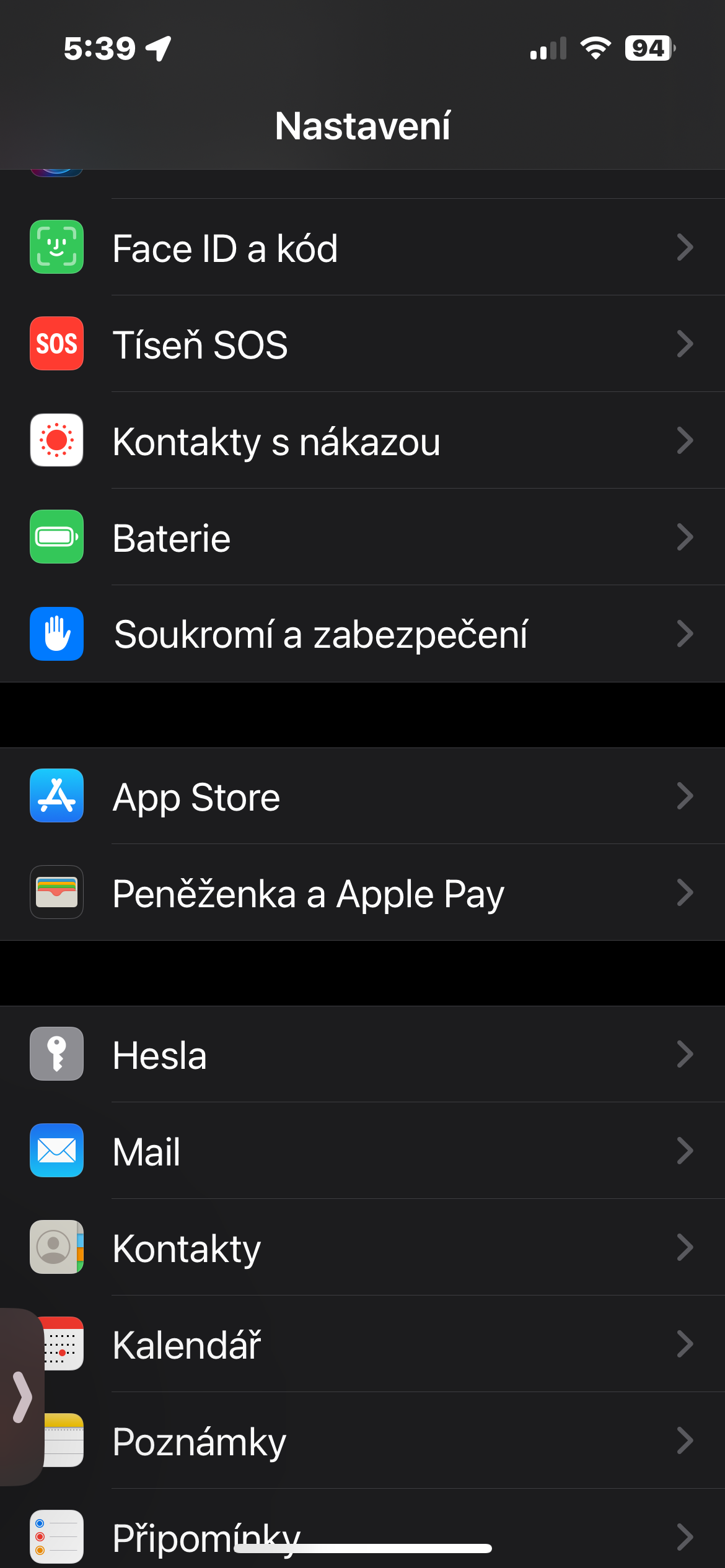Image resolution: width=725 pixels, height=1568 pixels.
Task: Open Baterie settings
Action: (362, 538)
